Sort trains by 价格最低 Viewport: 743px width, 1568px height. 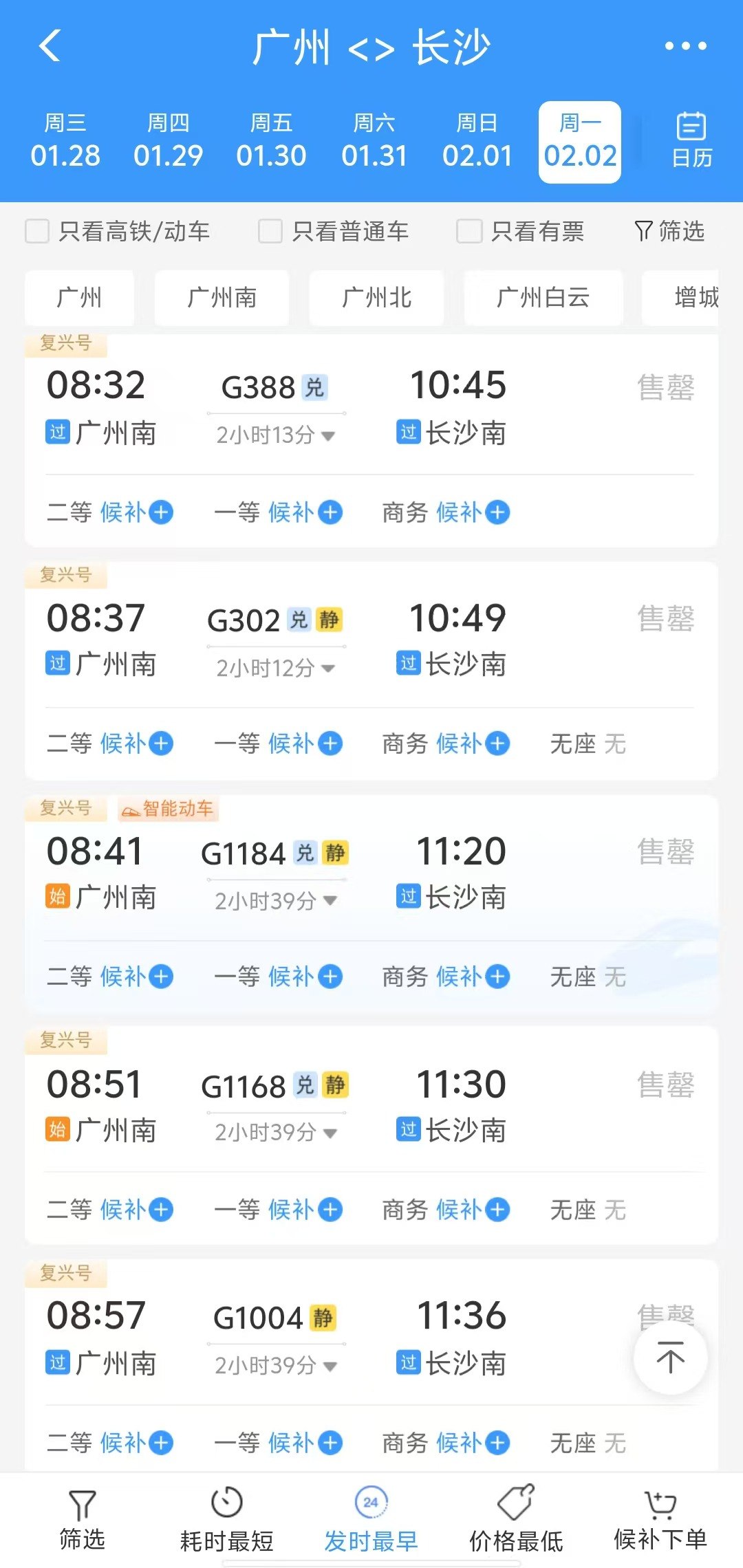[516, 1520]
